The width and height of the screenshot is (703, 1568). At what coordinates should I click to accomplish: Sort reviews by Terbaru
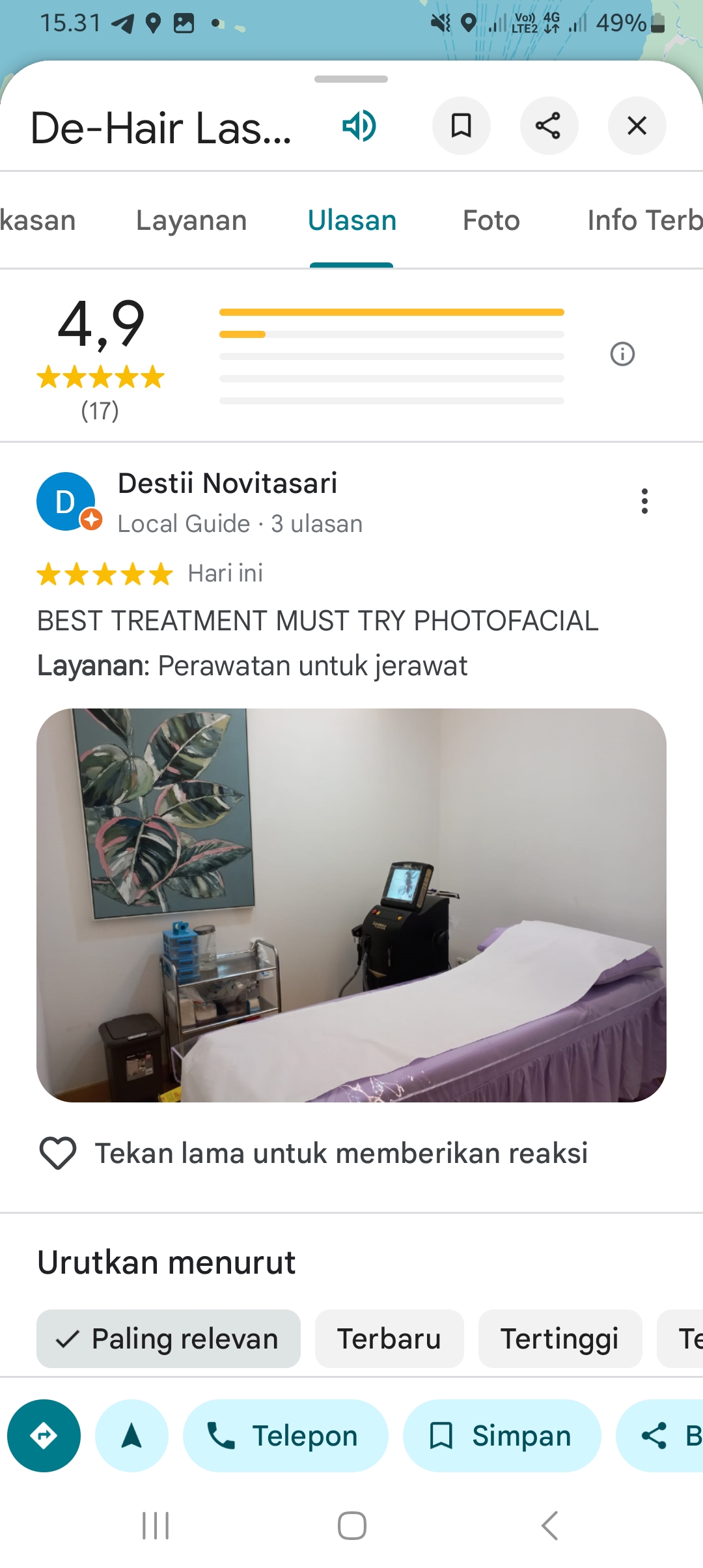point(389,1339)
